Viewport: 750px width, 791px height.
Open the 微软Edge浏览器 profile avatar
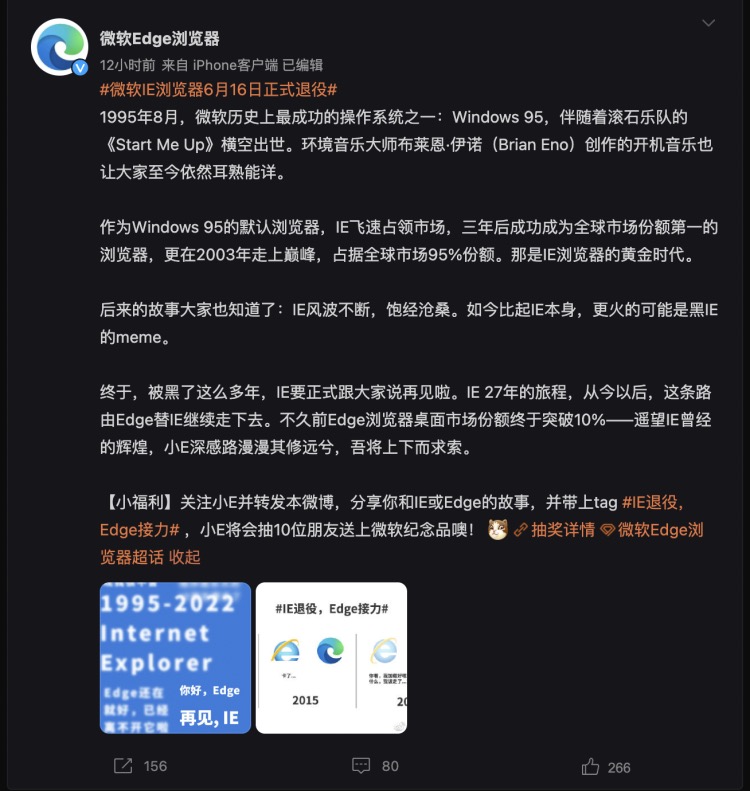(x=61, y=47)
